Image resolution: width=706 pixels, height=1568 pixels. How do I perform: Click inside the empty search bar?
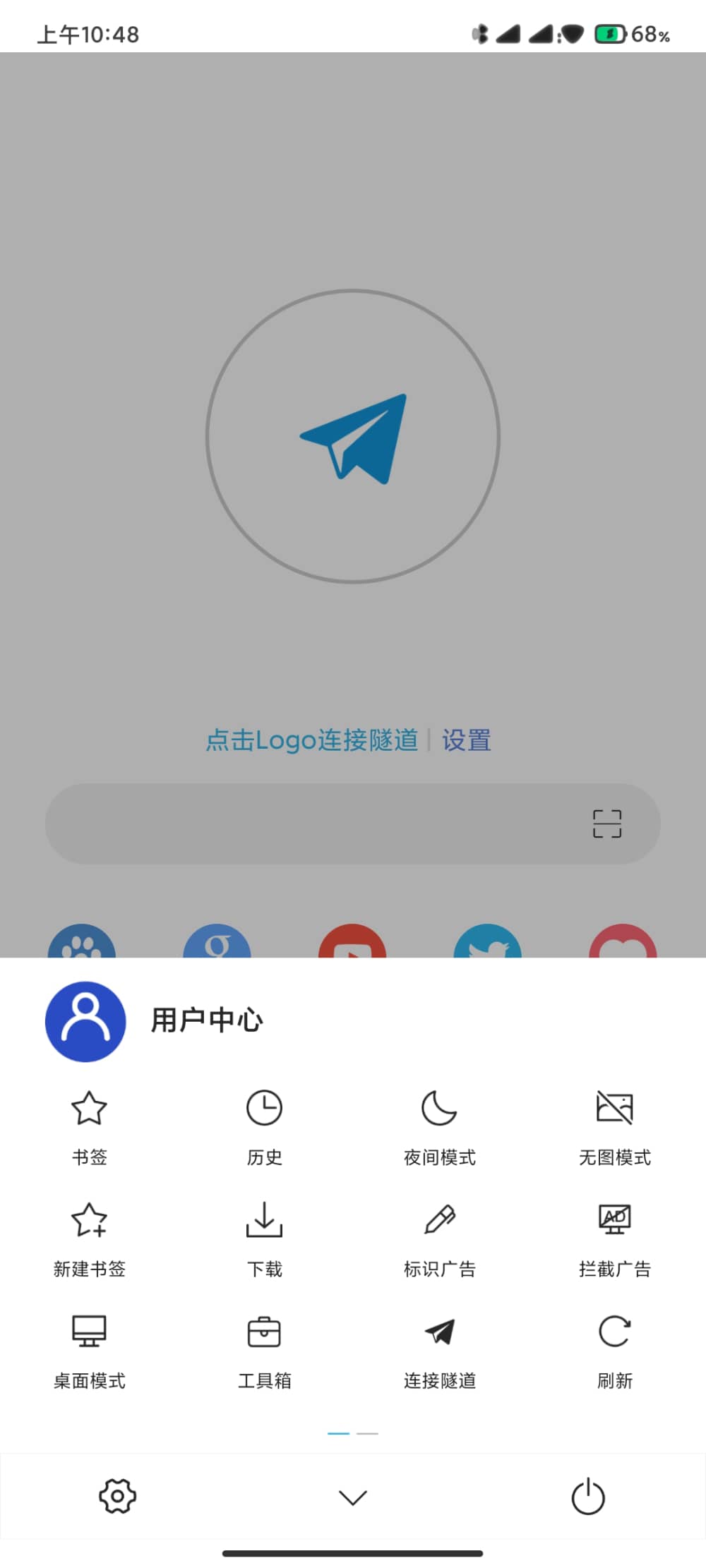pyautogui.click(x=304, y=824)
